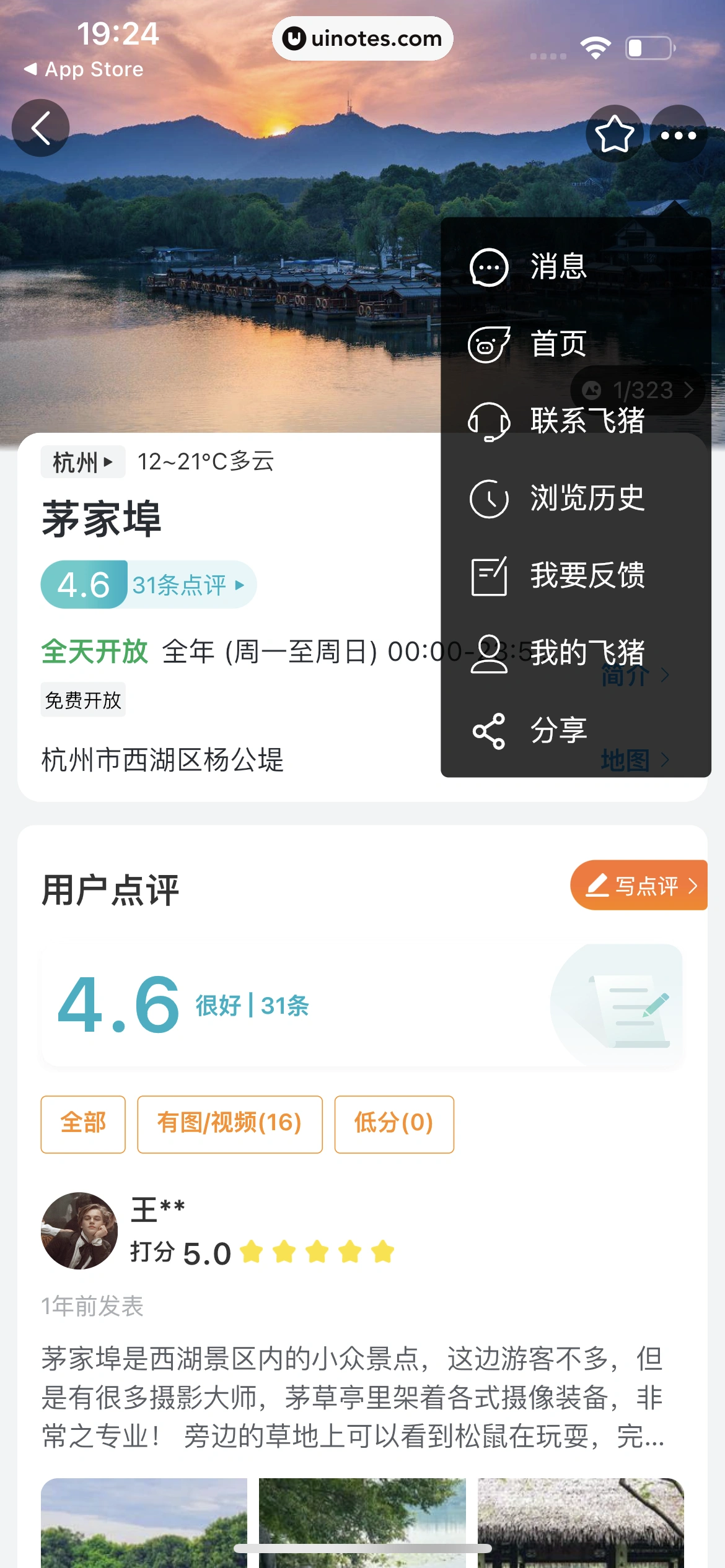Expand 王**'s review text
This screenshot has height=1568, width=725.
tap(353, 1397)
